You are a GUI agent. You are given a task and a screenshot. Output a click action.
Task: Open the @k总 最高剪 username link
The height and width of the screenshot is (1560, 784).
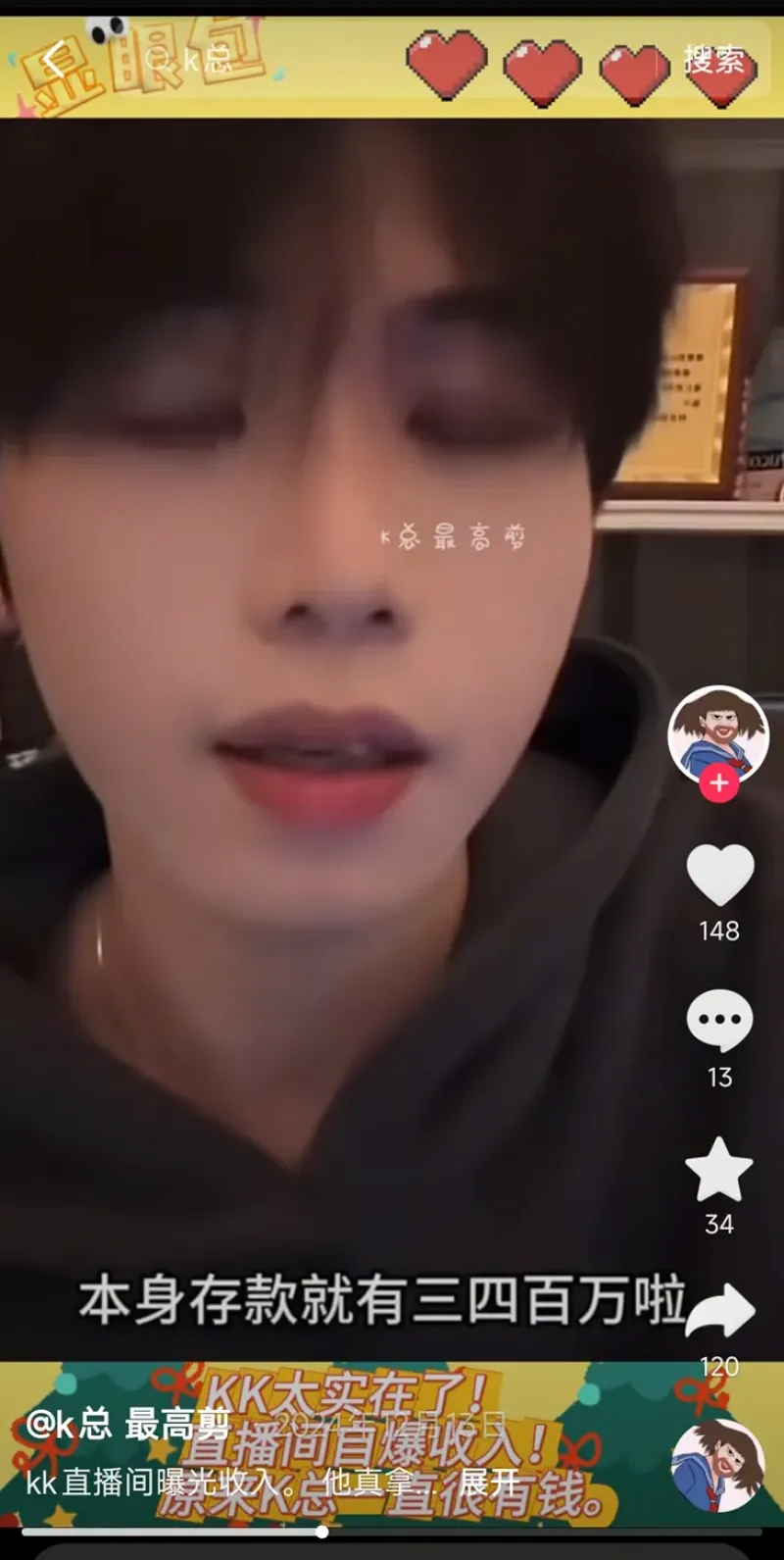point(128,1424)
